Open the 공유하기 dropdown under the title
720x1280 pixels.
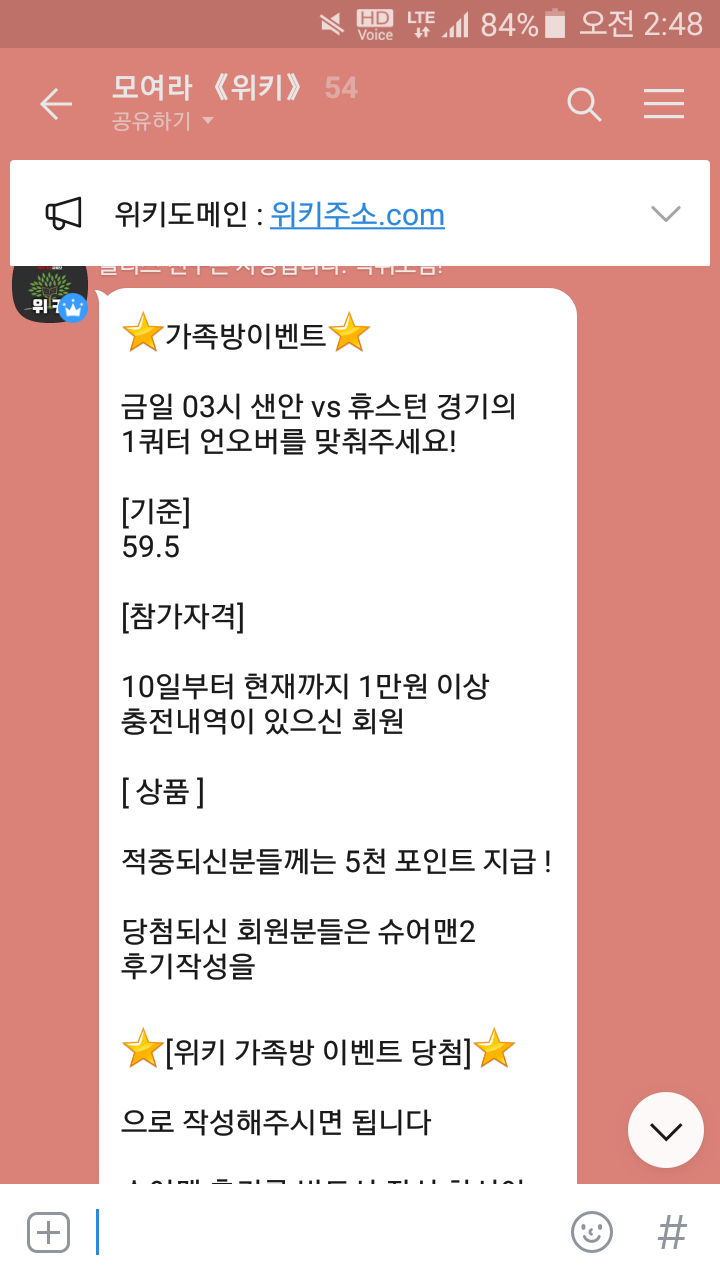point(164,122)
